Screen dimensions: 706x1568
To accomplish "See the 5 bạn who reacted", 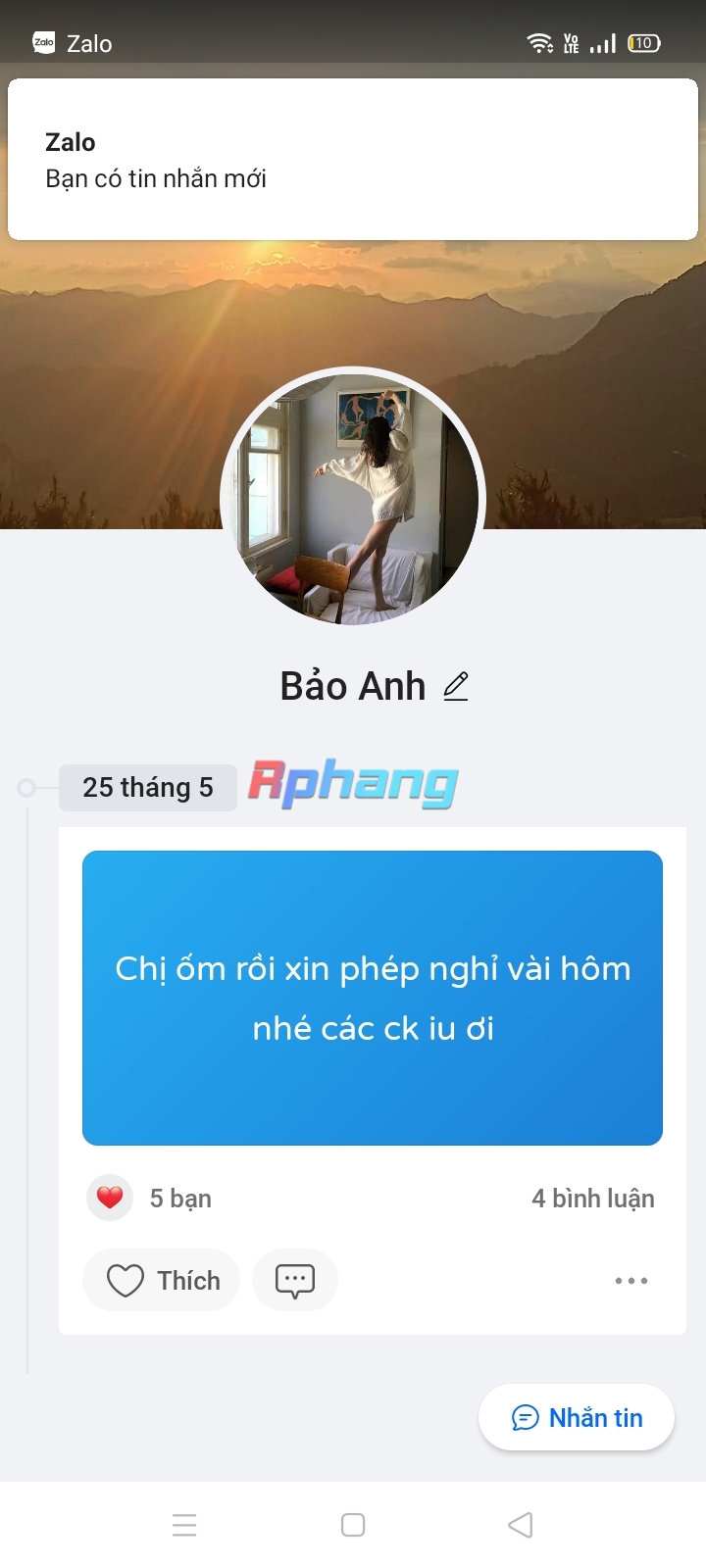I will 180,1199.
